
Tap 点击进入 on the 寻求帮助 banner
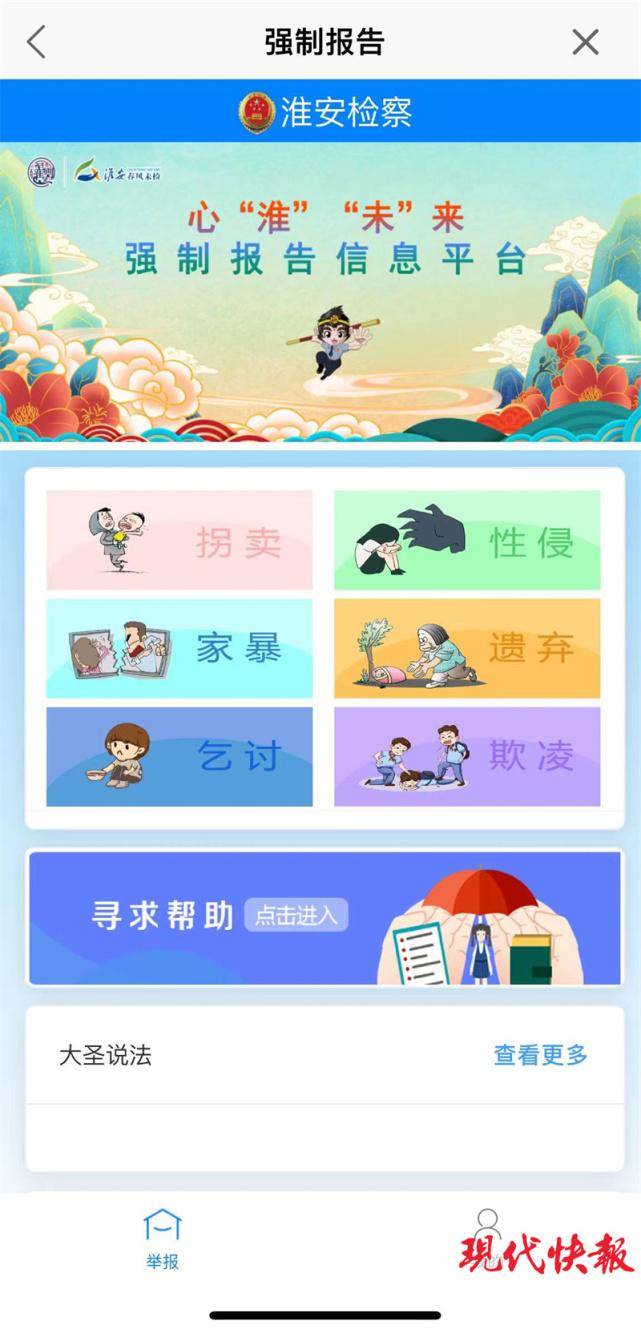click(x=296, y=914)
